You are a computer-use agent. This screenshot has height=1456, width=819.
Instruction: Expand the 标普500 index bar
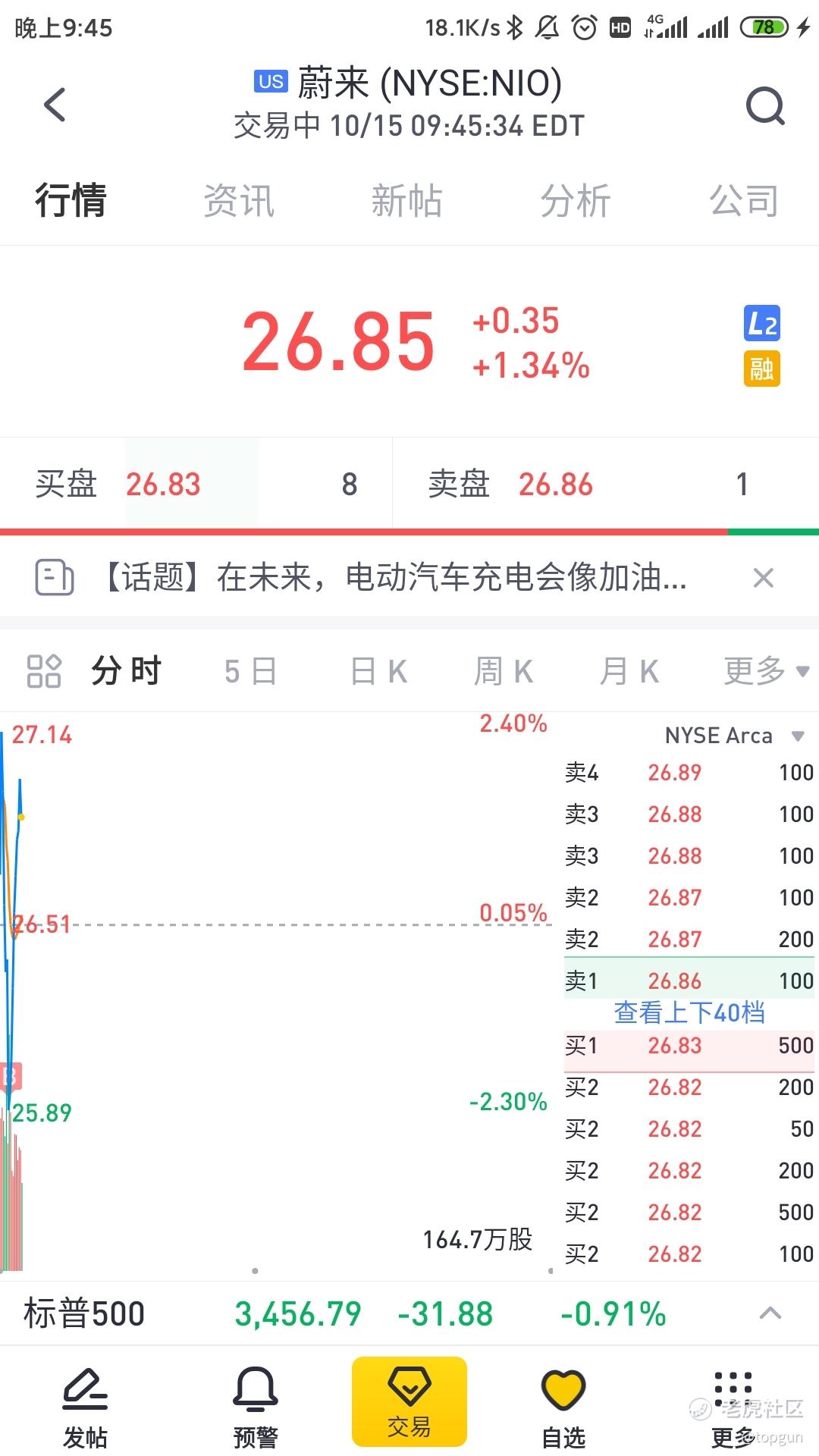pyautogui.click(x=770, y=1313)
